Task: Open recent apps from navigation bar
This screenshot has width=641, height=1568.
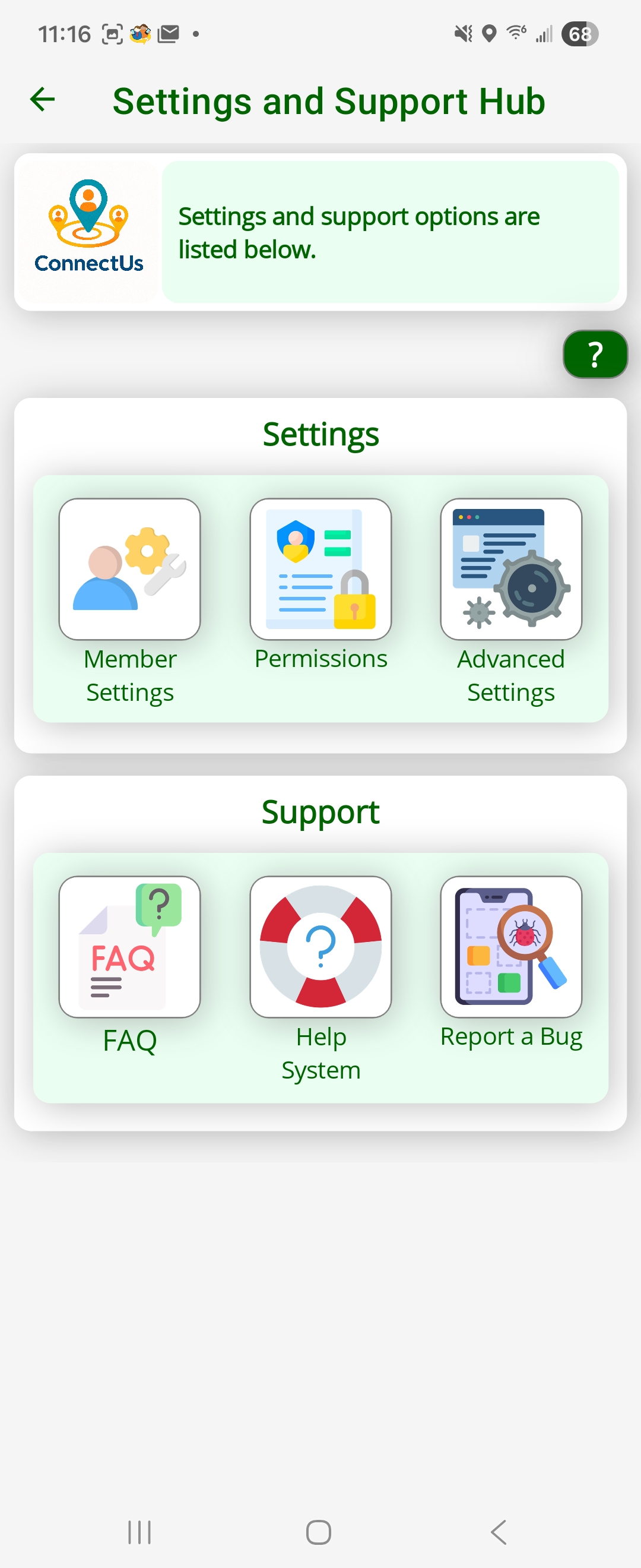Action: 139,1532
